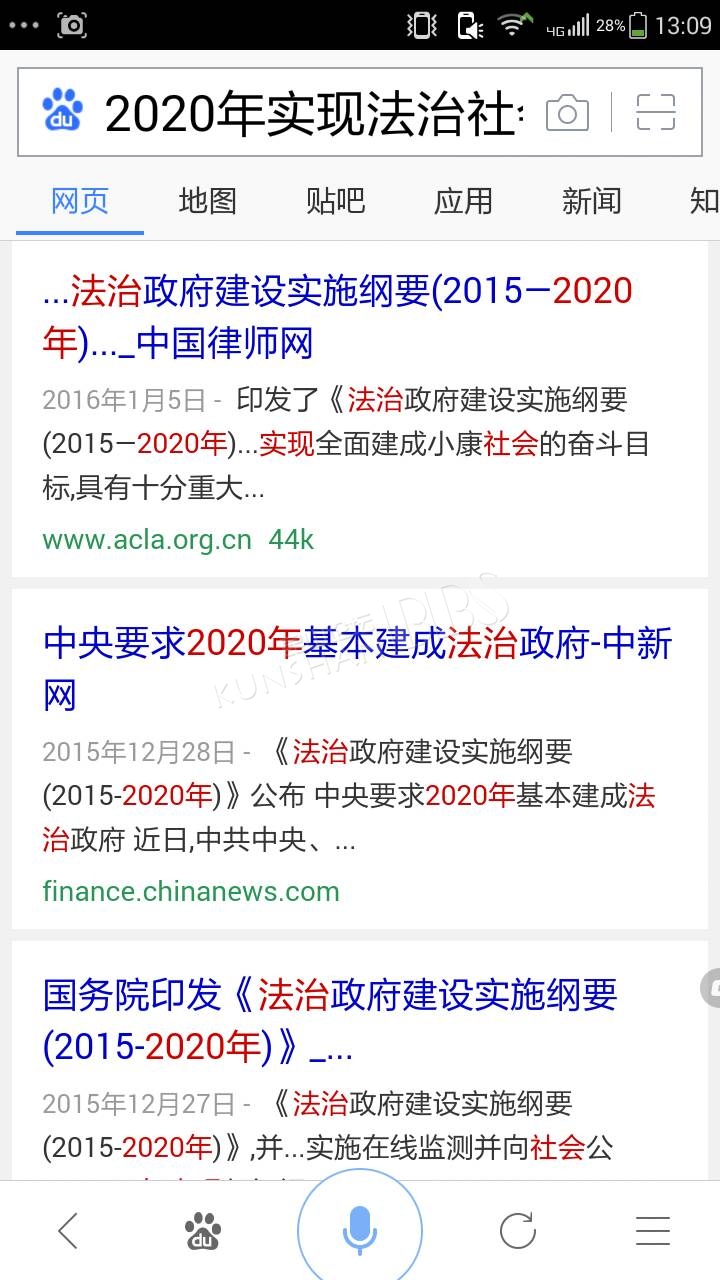720x1280 pixels.
Task: Switch to the 贴吧 tab
Action: [335, 201]
